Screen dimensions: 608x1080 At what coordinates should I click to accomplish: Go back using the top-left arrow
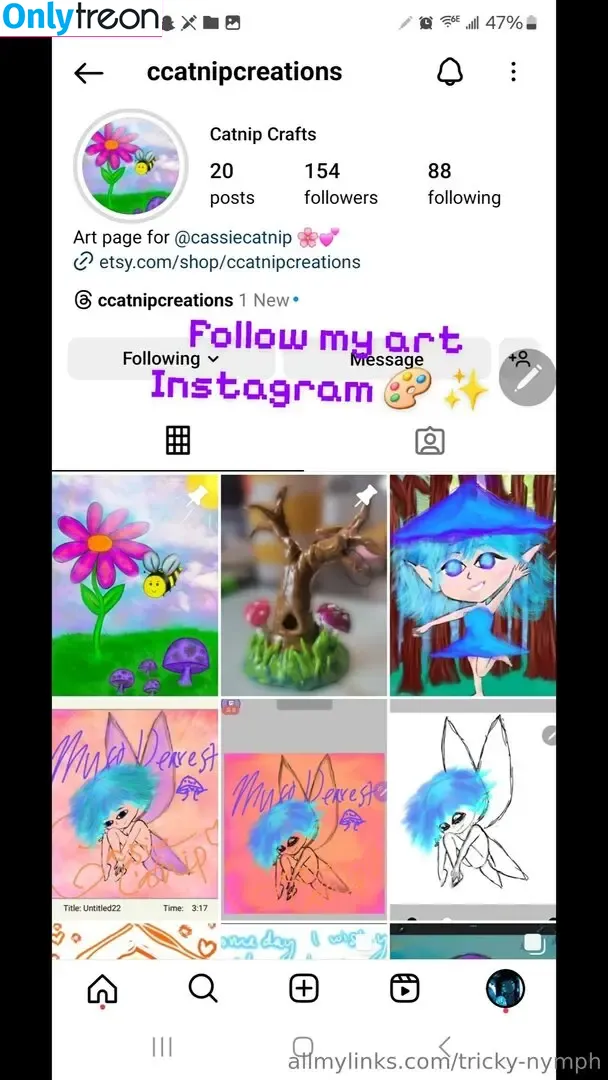89,72
